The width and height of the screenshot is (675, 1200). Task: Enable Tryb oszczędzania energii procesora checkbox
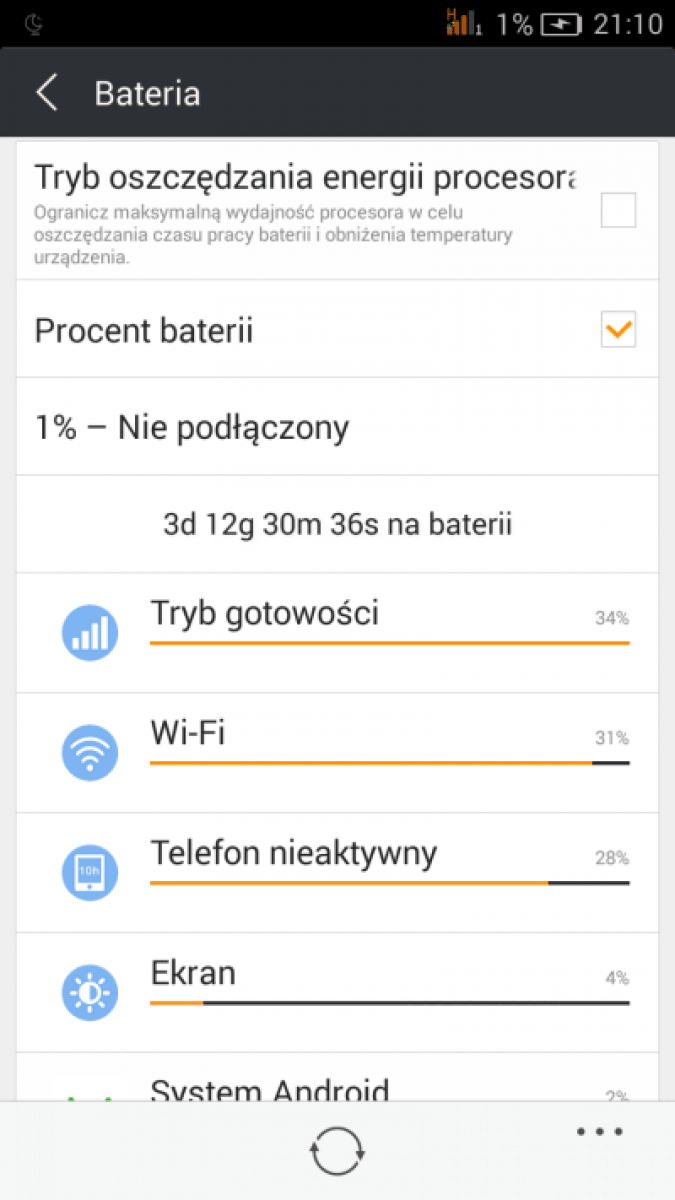coord(618,211)
